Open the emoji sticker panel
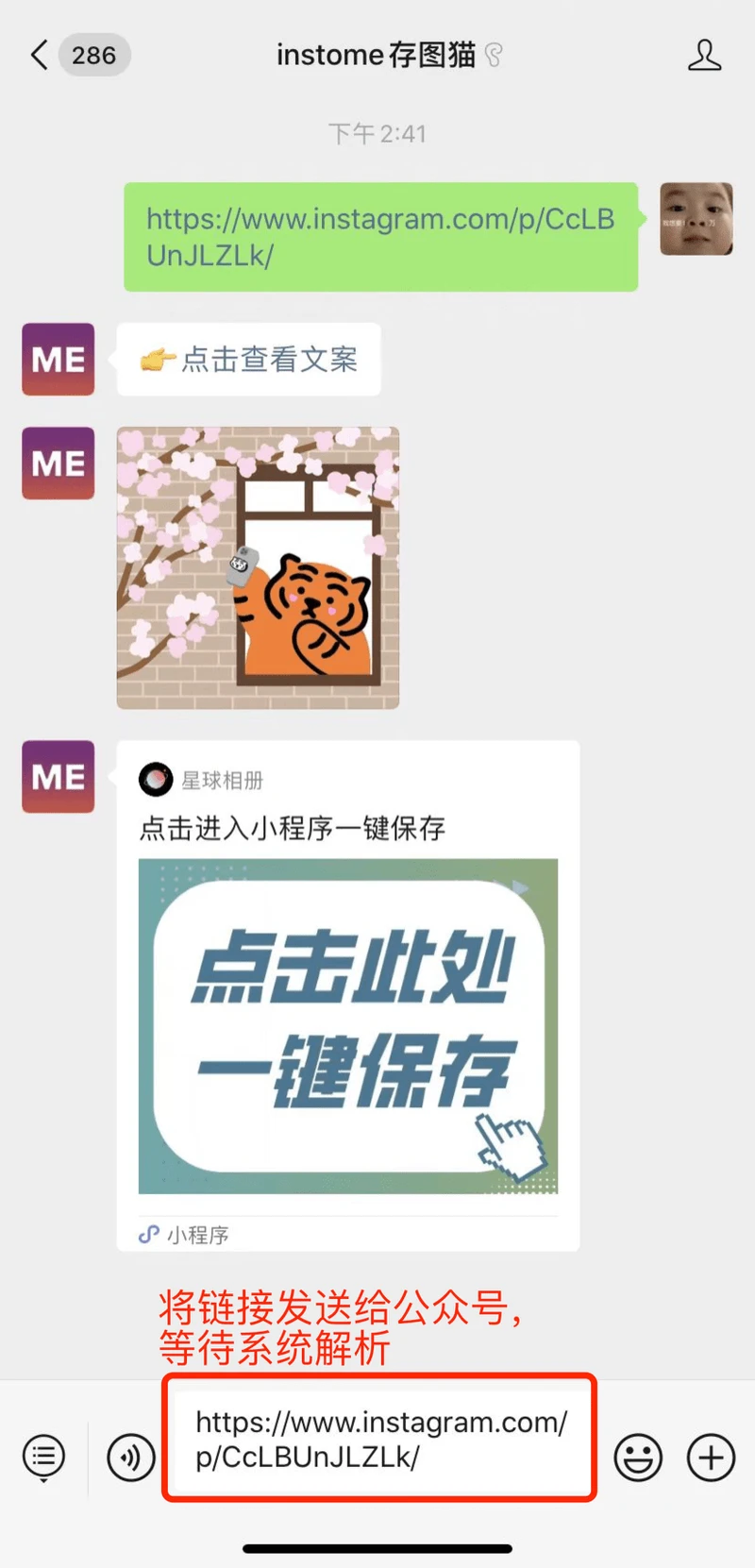755x1568 pixels. coord(638,1457)
